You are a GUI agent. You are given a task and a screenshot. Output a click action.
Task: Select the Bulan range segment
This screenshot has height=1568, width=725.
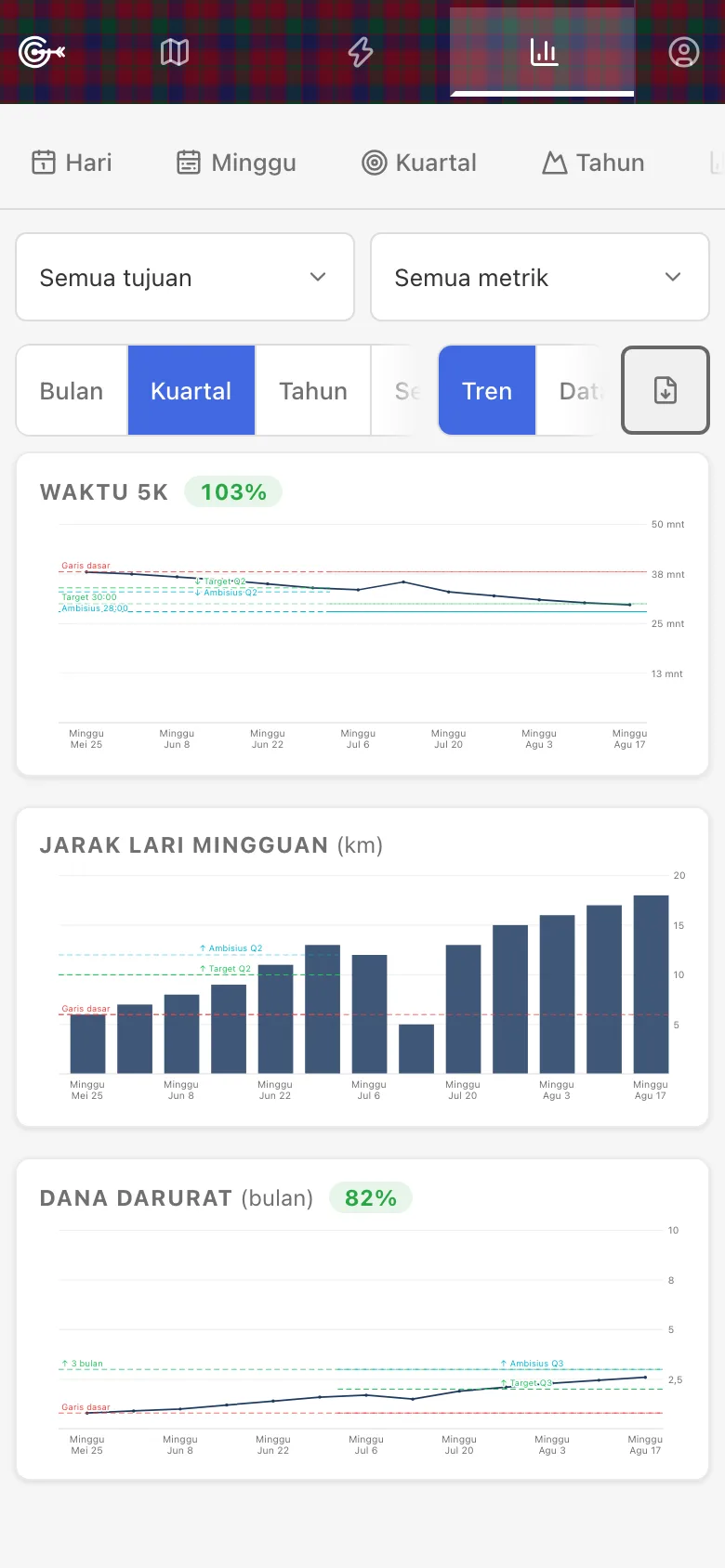tap(72, 391)
